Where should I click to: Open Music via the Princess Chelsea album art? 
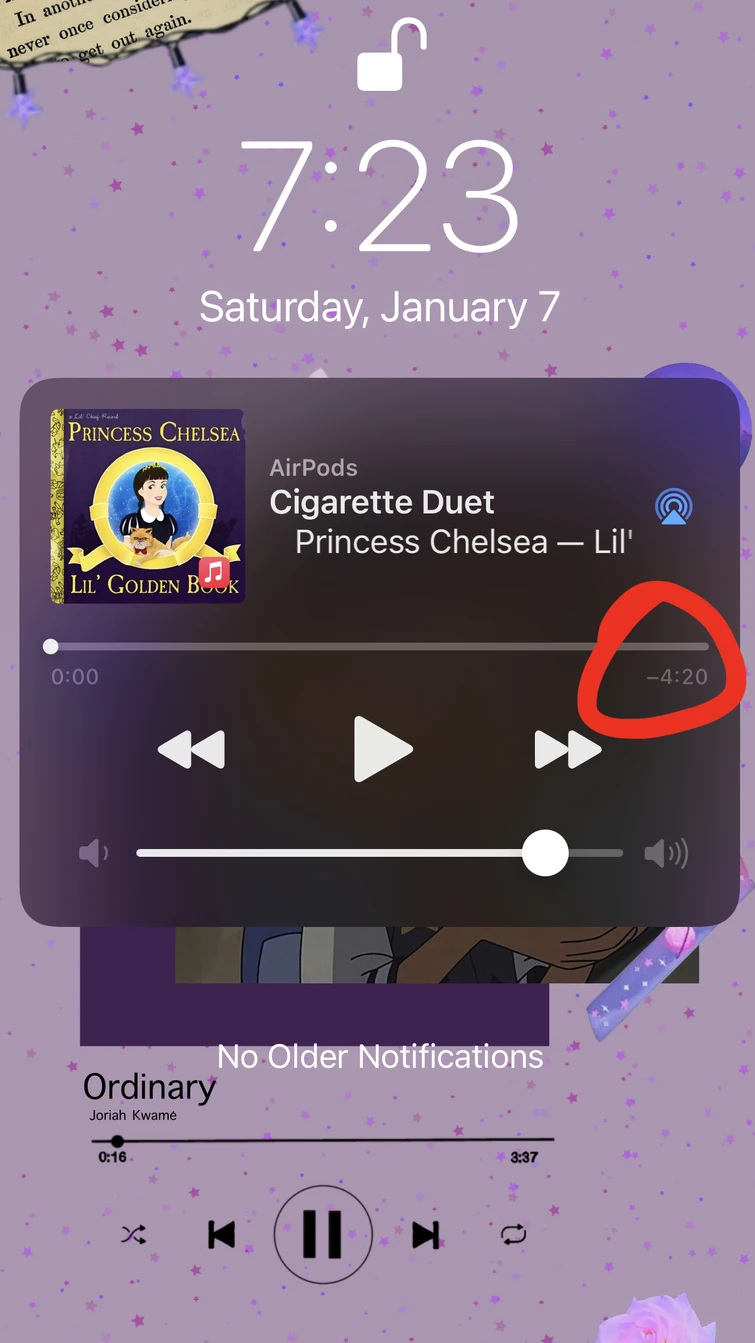coord(147,506)
